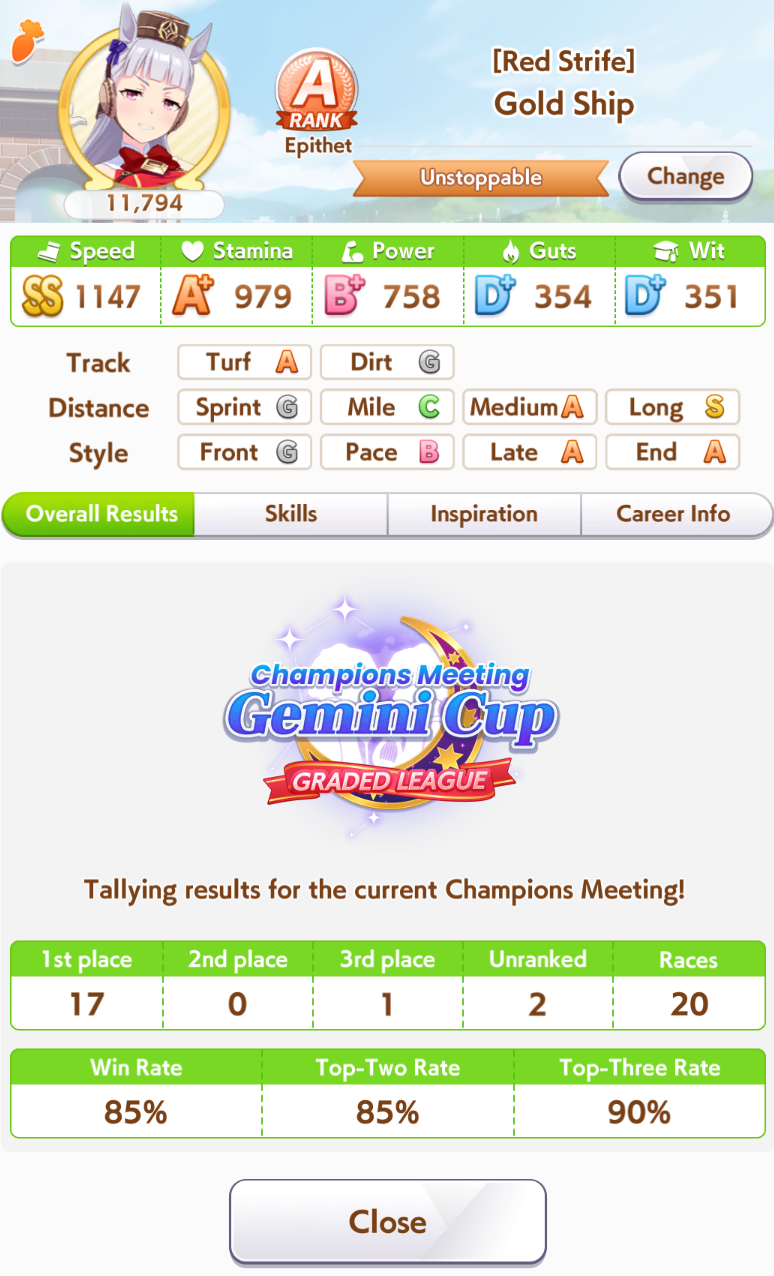
Task: View the Career Info tab
Action: (x=673, y=514)
